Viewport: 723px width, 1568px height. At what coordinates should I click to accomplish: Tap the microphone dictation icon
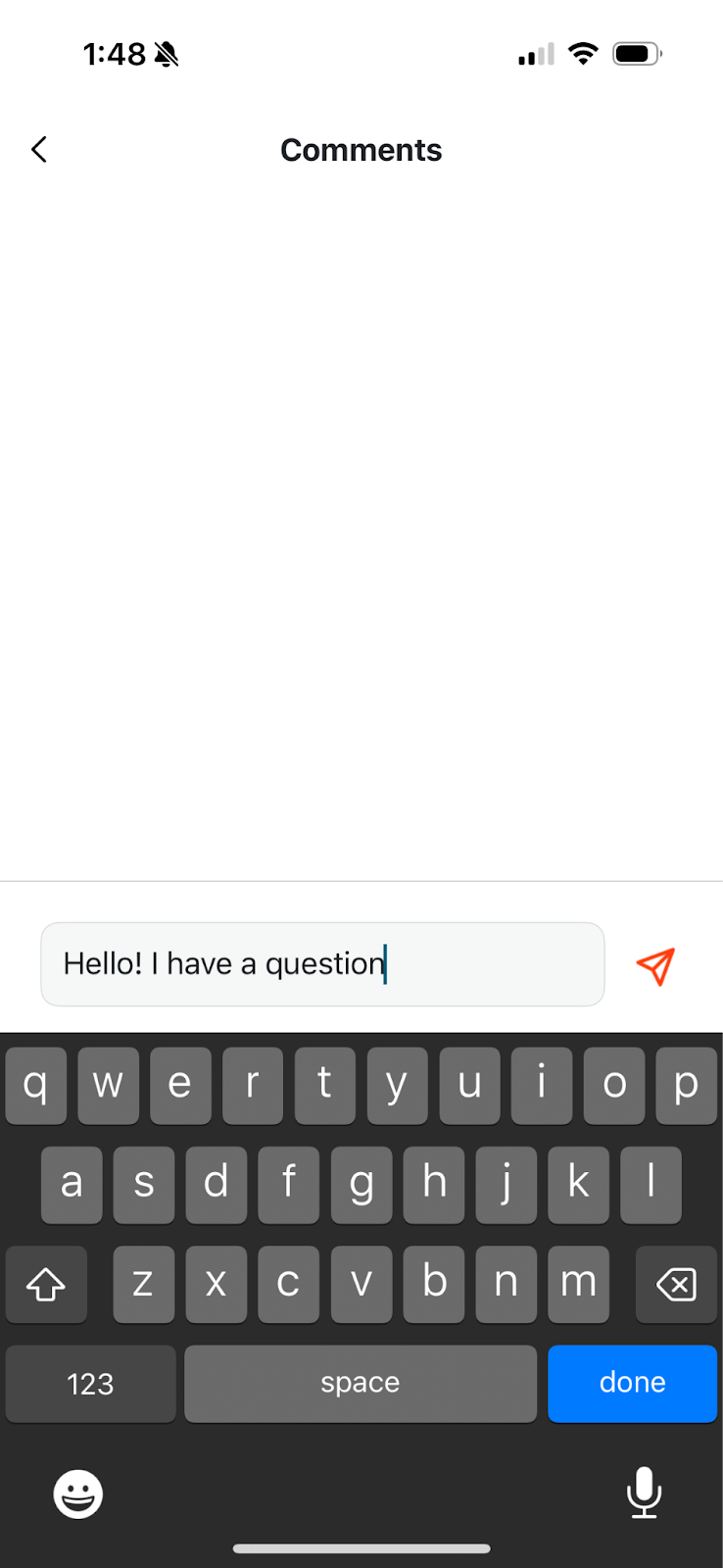[644, 1494]
